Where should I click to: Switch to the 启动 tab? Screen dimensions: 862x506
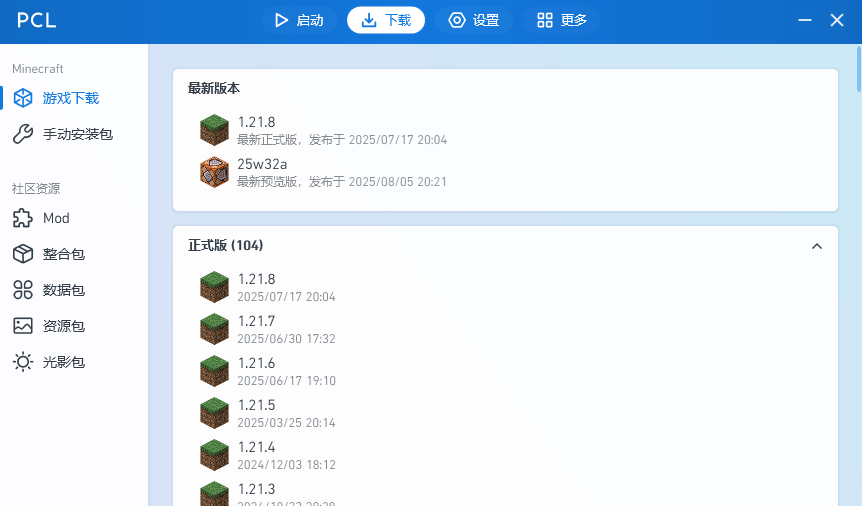[x=298, y=20]
